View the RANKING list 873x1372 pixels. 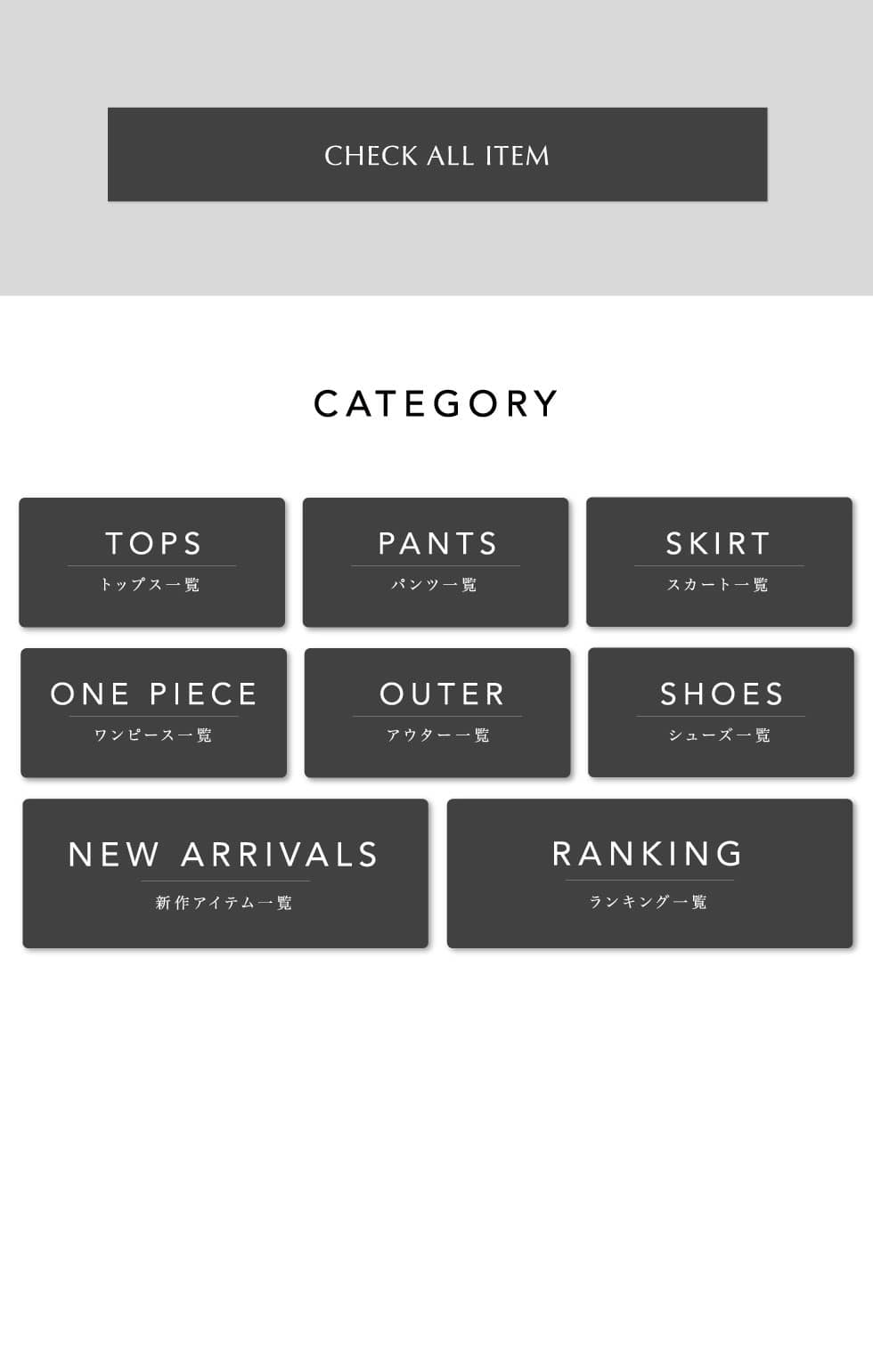pyautogui.click(x=649, y=873)
